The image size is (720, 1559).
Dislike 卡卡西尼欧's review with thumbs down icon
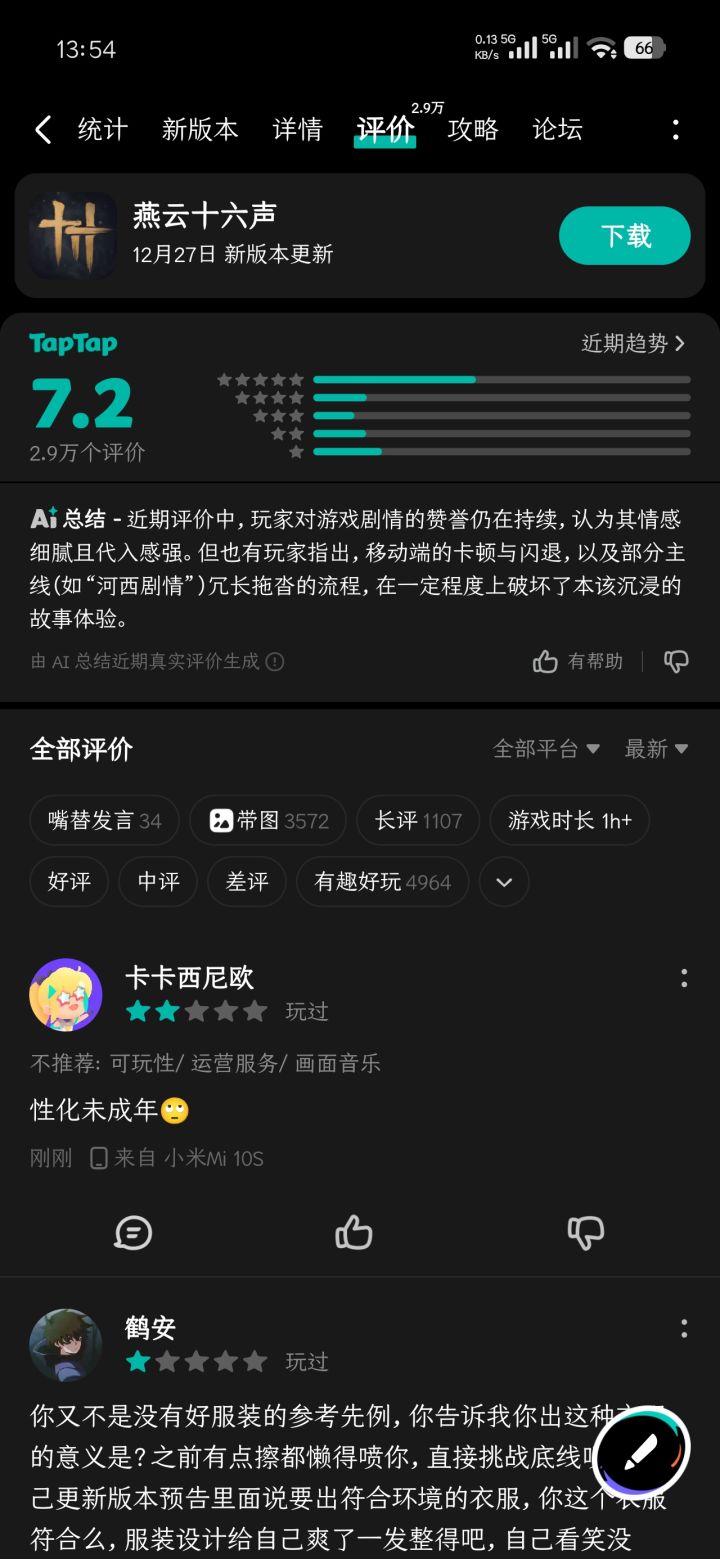point(586,1232)
